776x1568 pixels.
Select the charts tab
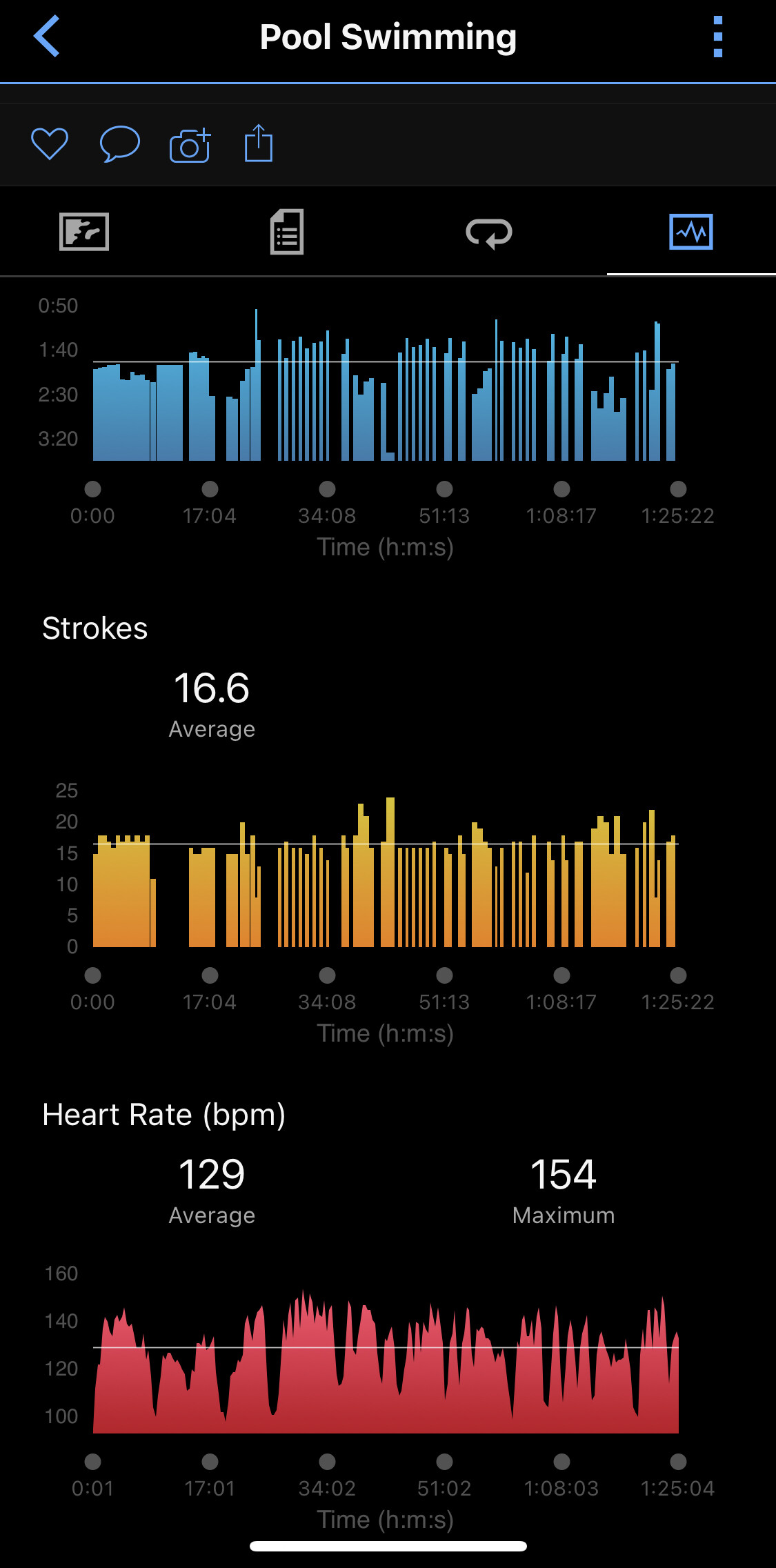tap(691, 232)
